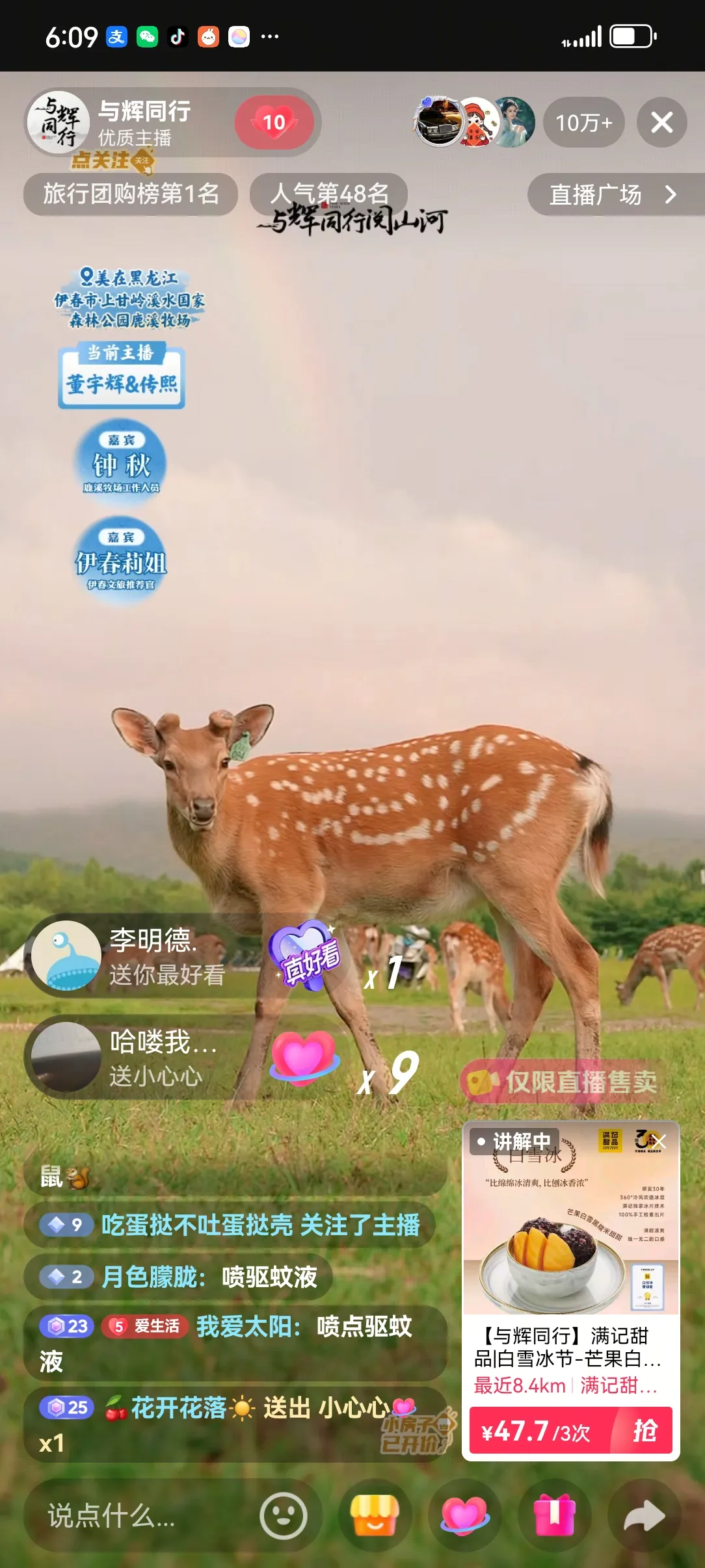The image size is (705, 1568).
Task: Share this livestream
Action: click(x=643, y=1516)
